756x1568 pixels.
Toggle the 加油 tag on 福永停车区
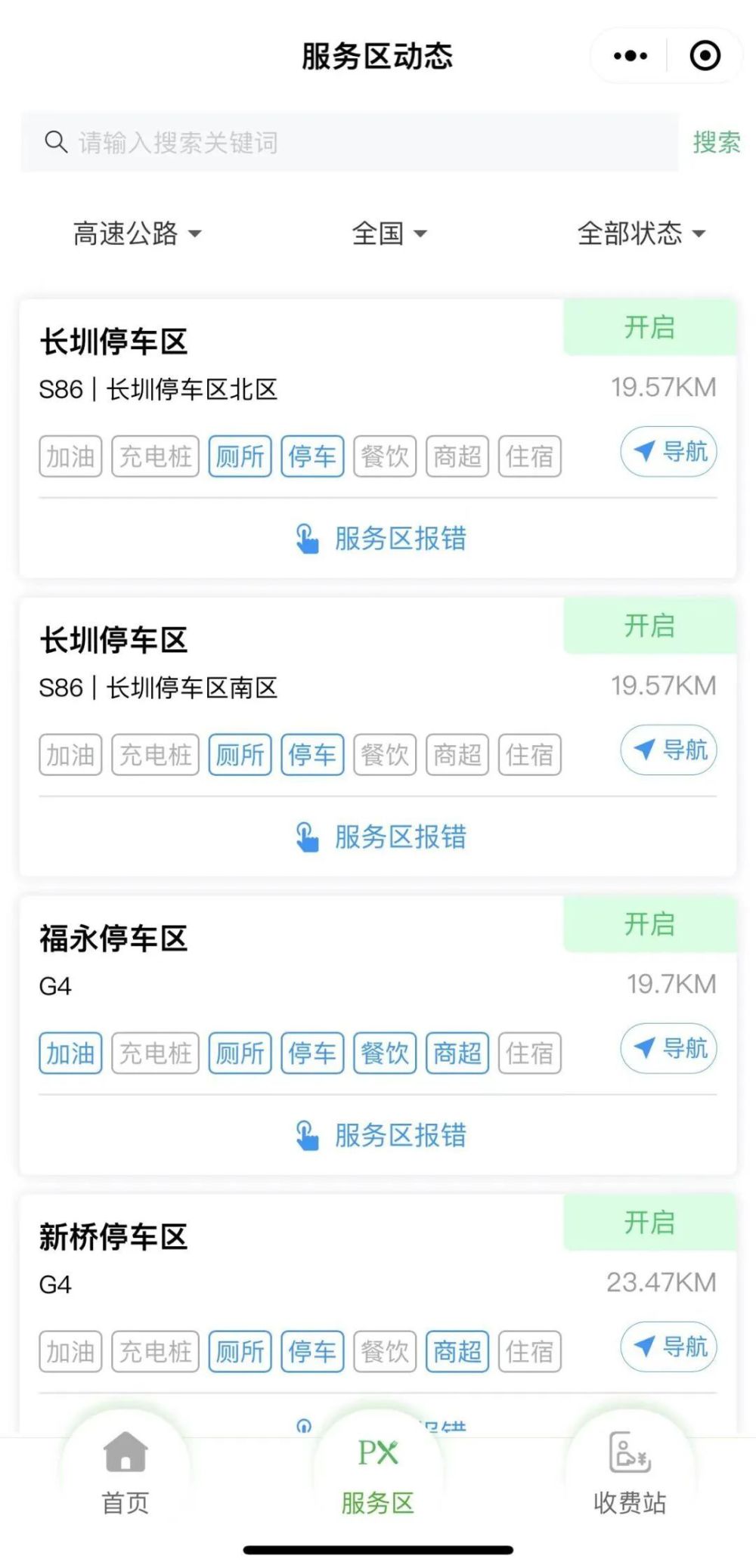click(x=70, y=1052)
